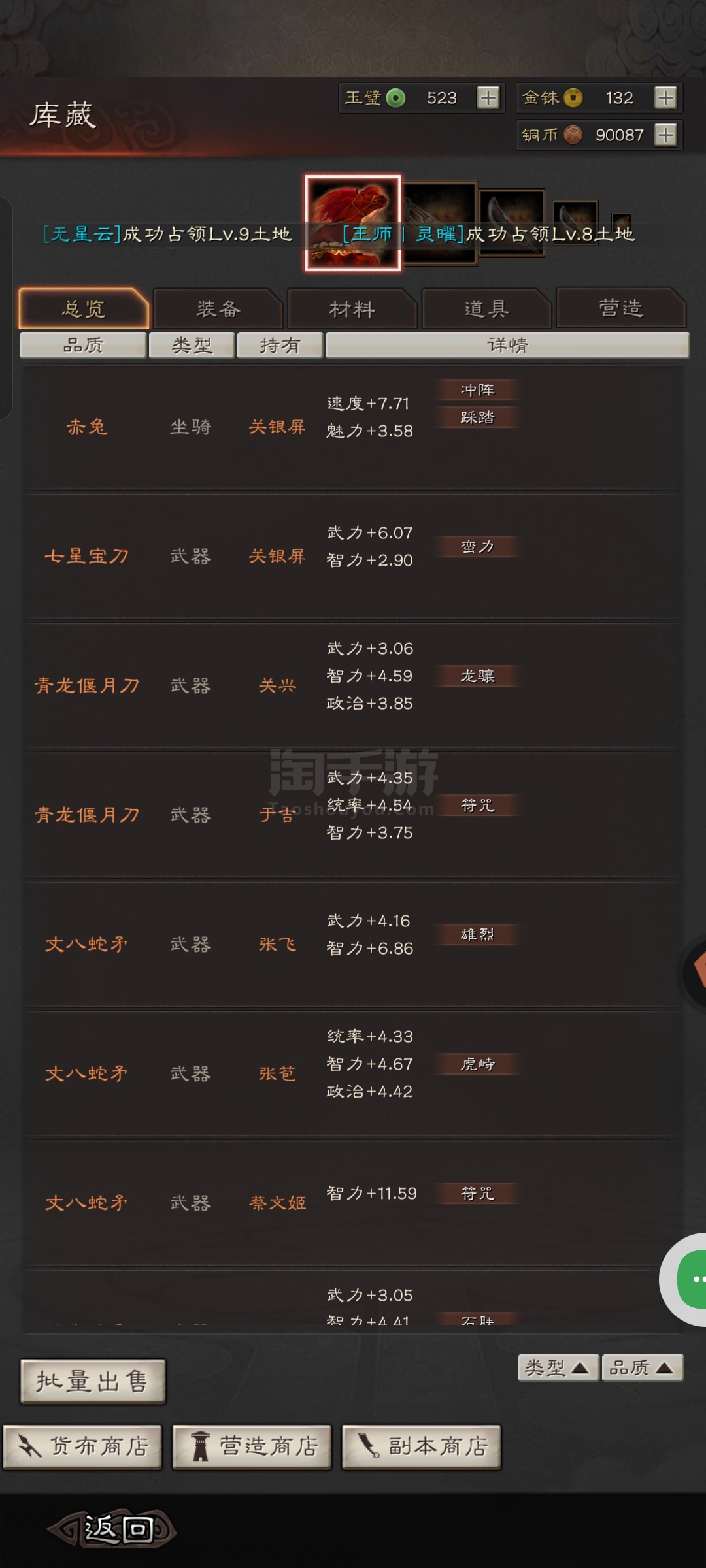Viewport: 706px width, 1568px height.
Task: Switch to the 装备 tab
Action: pyautogui.click(x=218, y=308)
